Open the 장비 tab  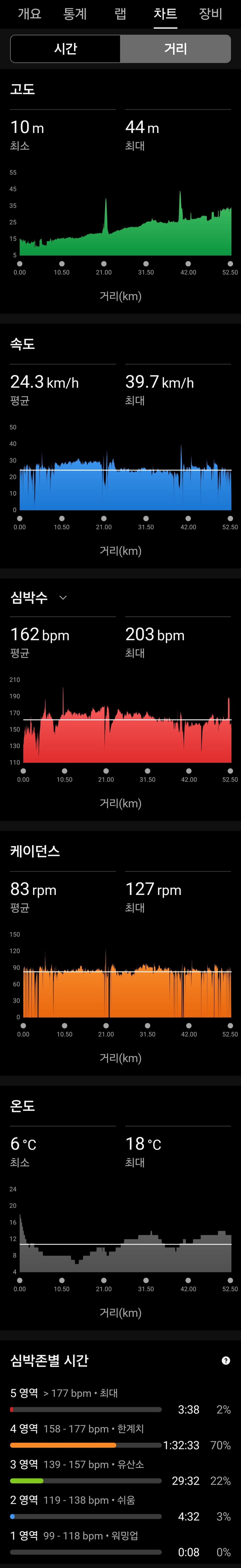(210, 13)
